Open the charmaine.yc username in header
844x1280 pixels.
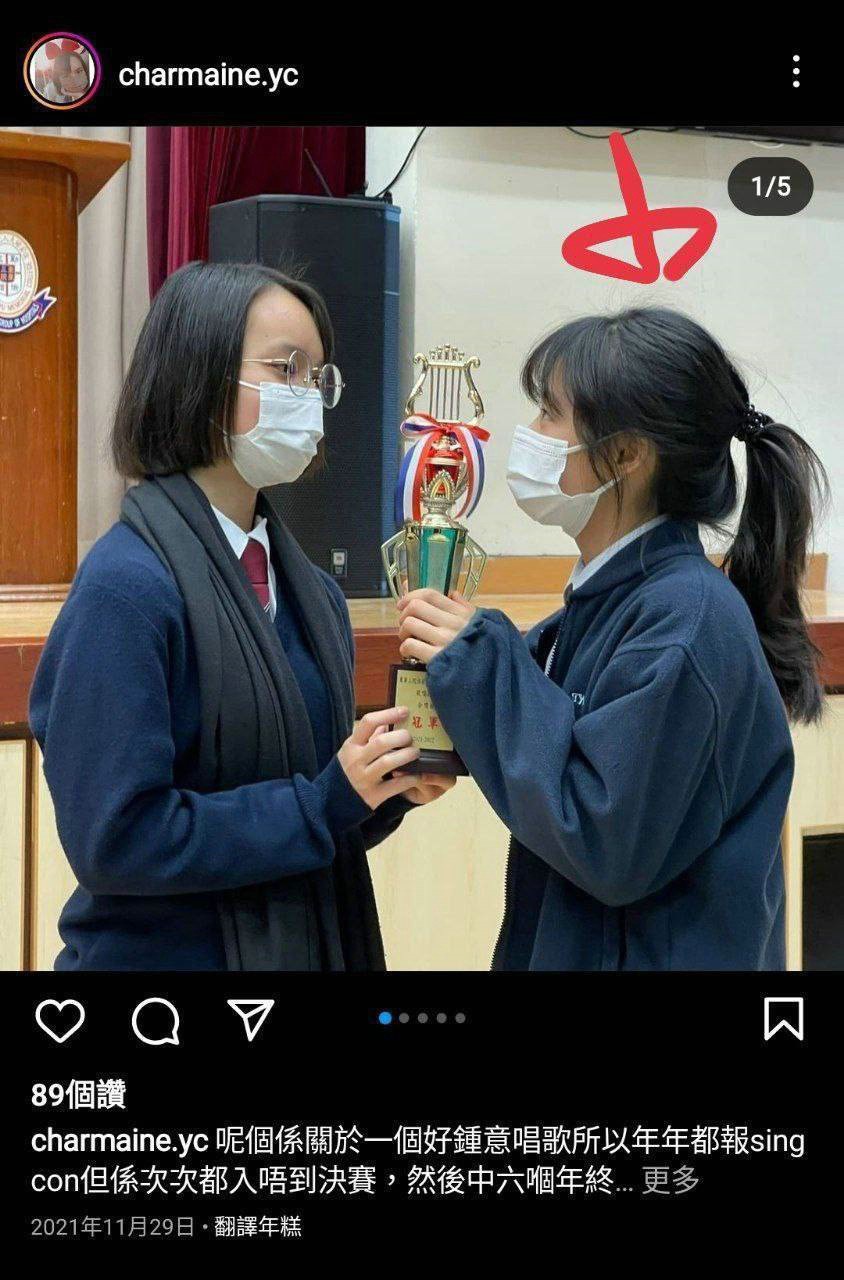[208, 75]
